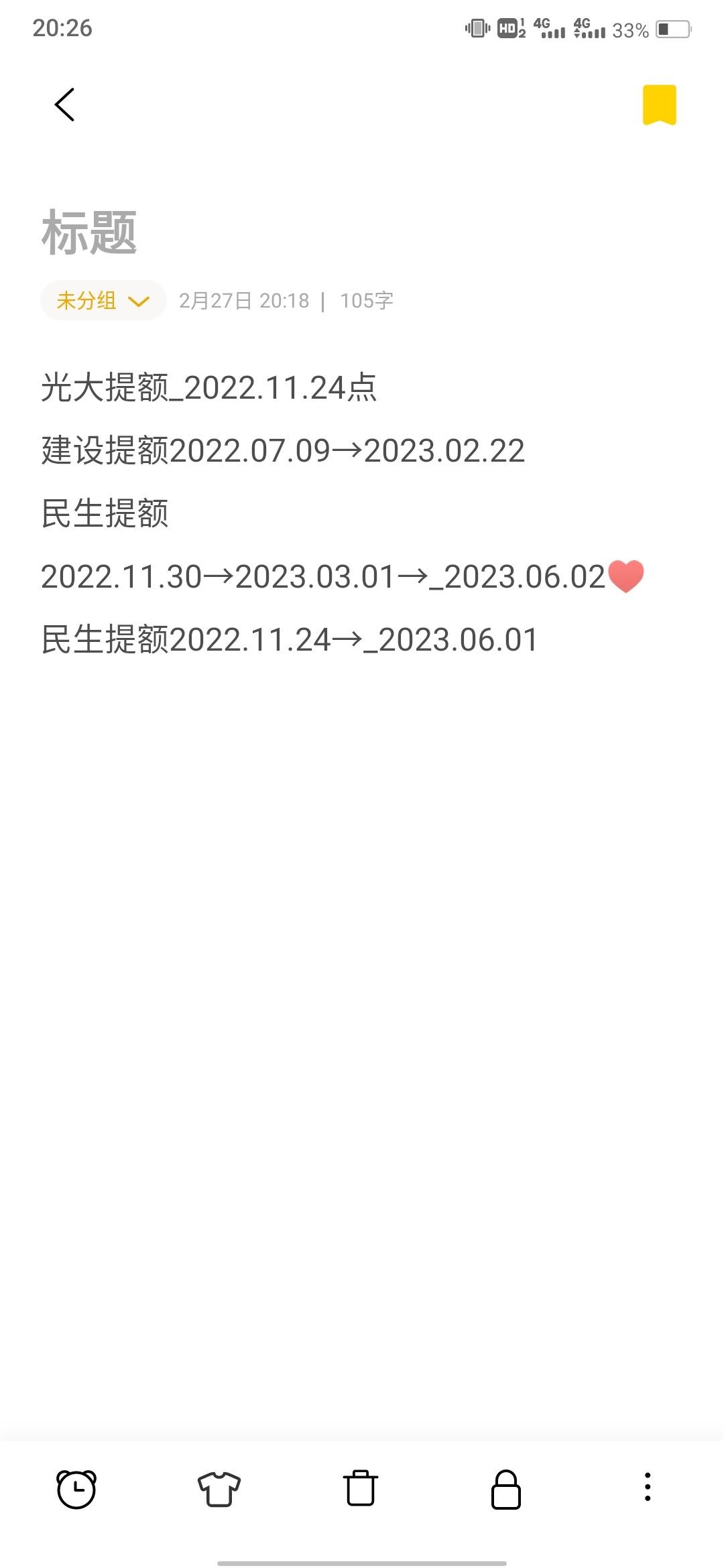Viewport: 724px width, 1568px height.
Task: Expand the 未分组 group dropdown
Action: (103, 300)
